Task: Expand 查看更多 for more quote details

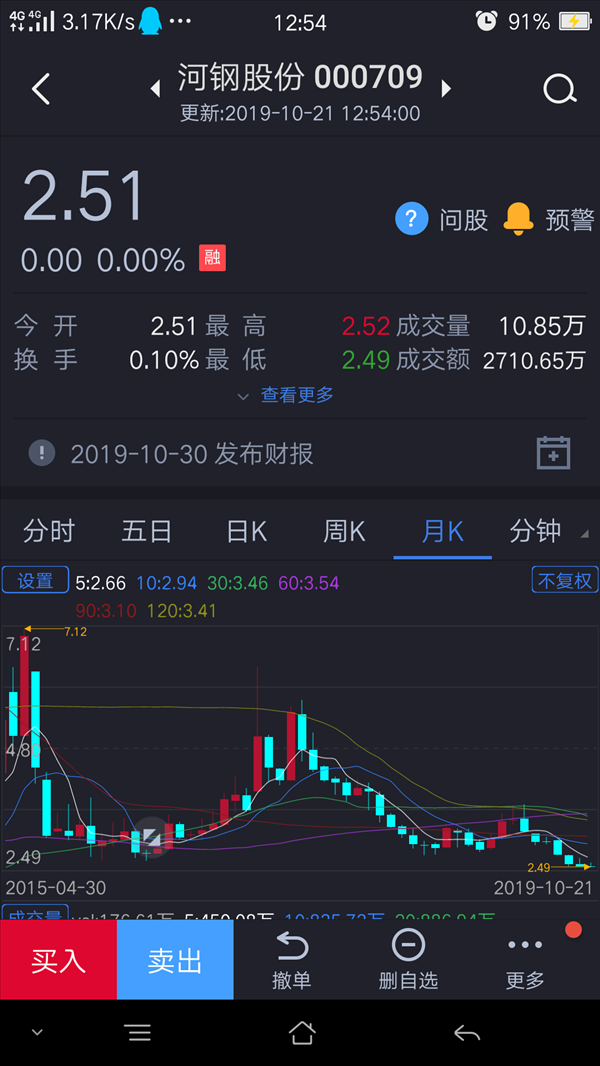Action: click(286, 395)
